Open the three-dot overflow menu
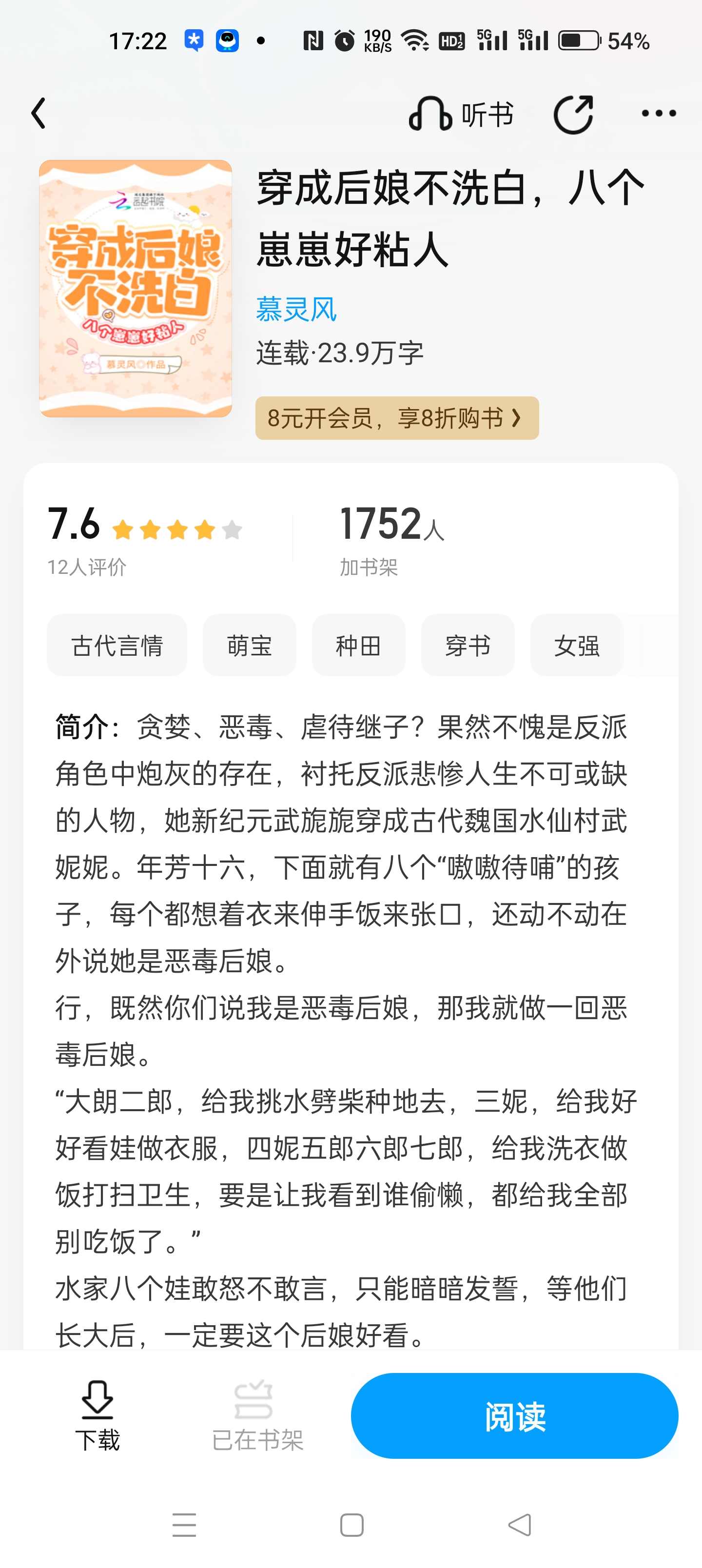 point(659,113)
